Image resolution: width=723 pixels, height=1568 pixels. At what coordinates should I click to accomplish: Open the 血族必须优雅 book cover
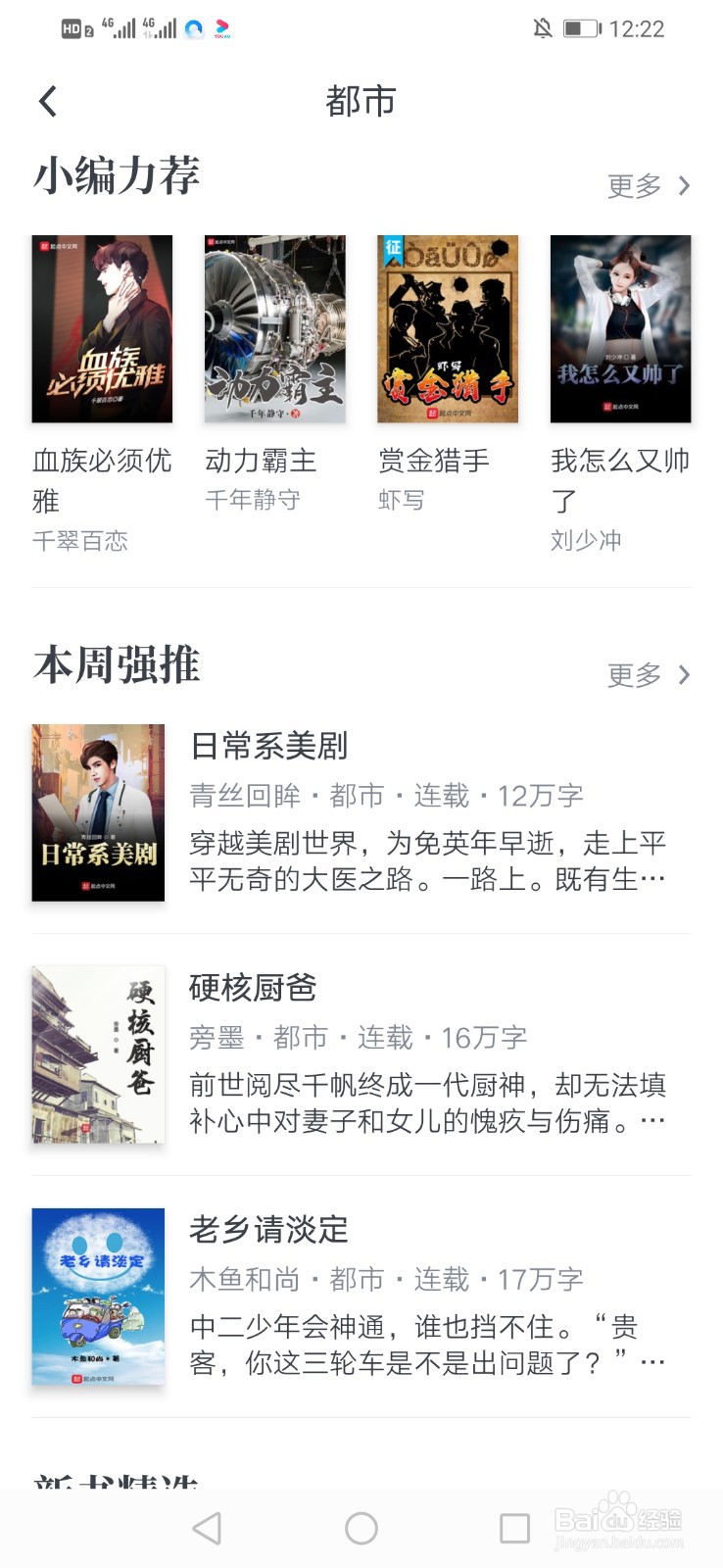coord(100,329)
